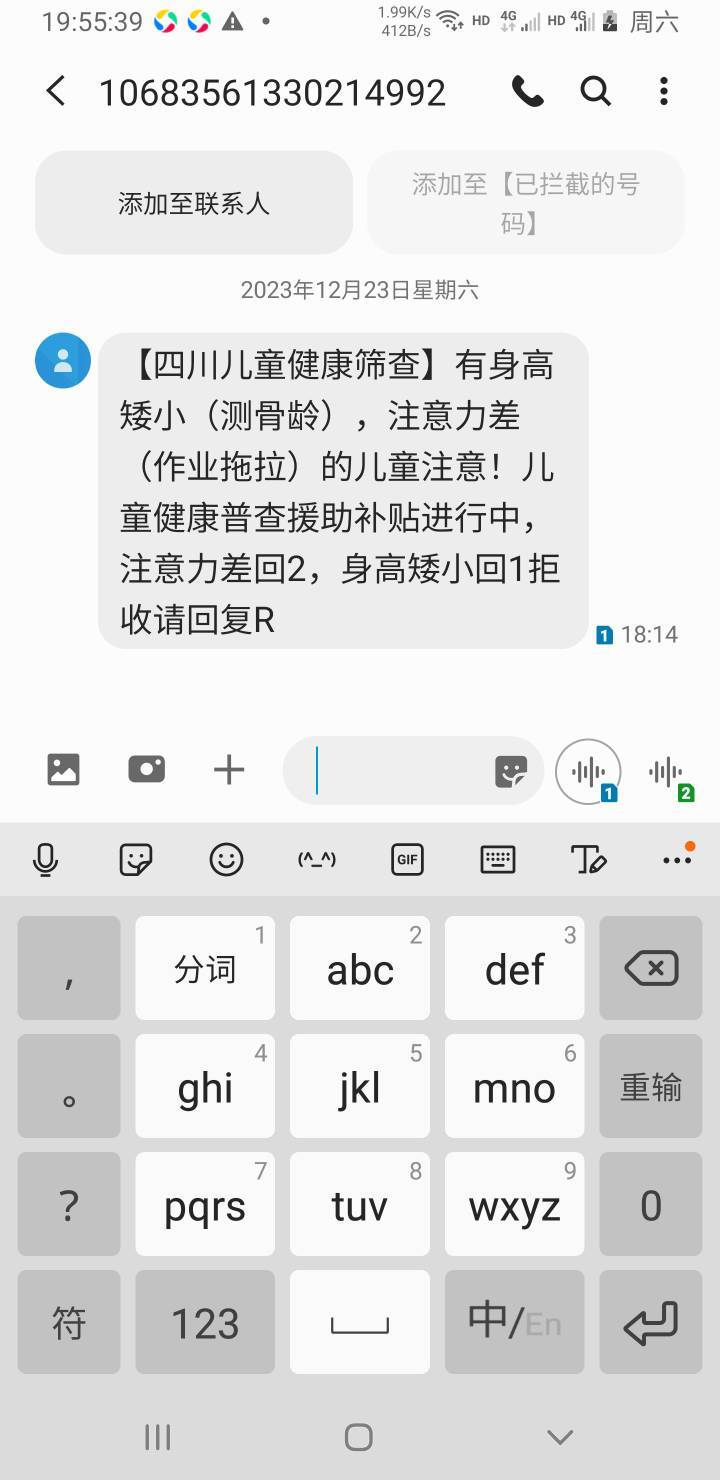
Task: Open the camera attachment icon
Action: (x=146, y=769)
